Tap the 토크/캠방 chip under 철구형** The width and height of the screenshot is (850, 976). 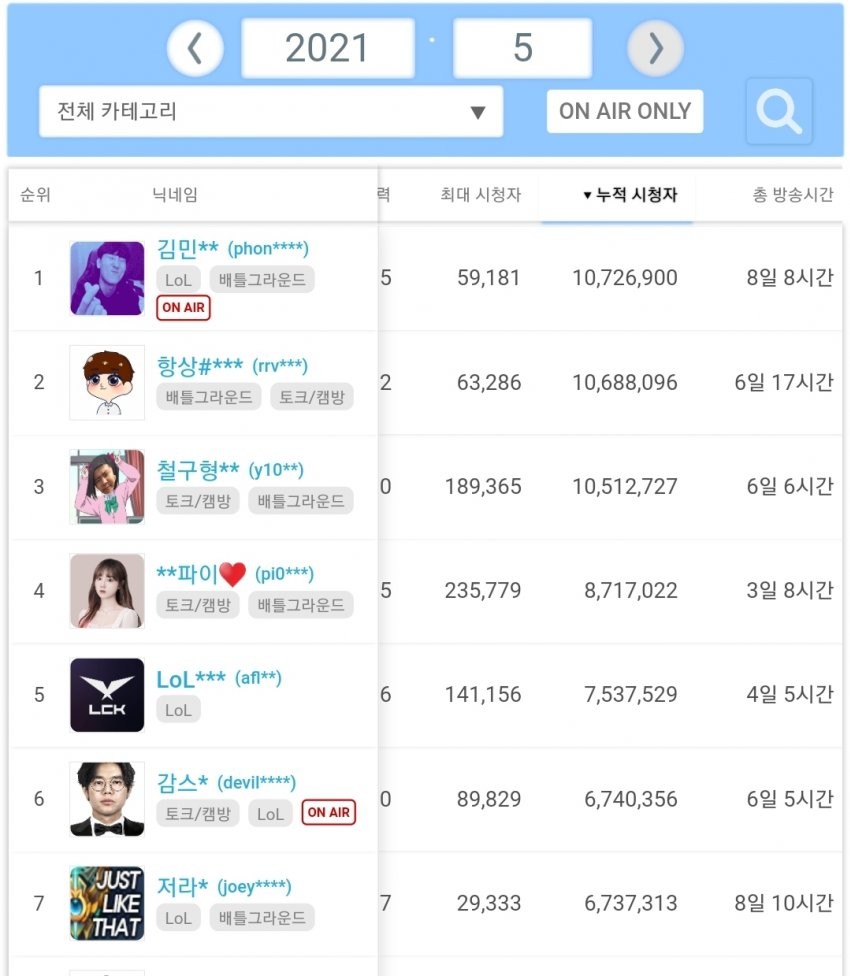tap(197, 501)
